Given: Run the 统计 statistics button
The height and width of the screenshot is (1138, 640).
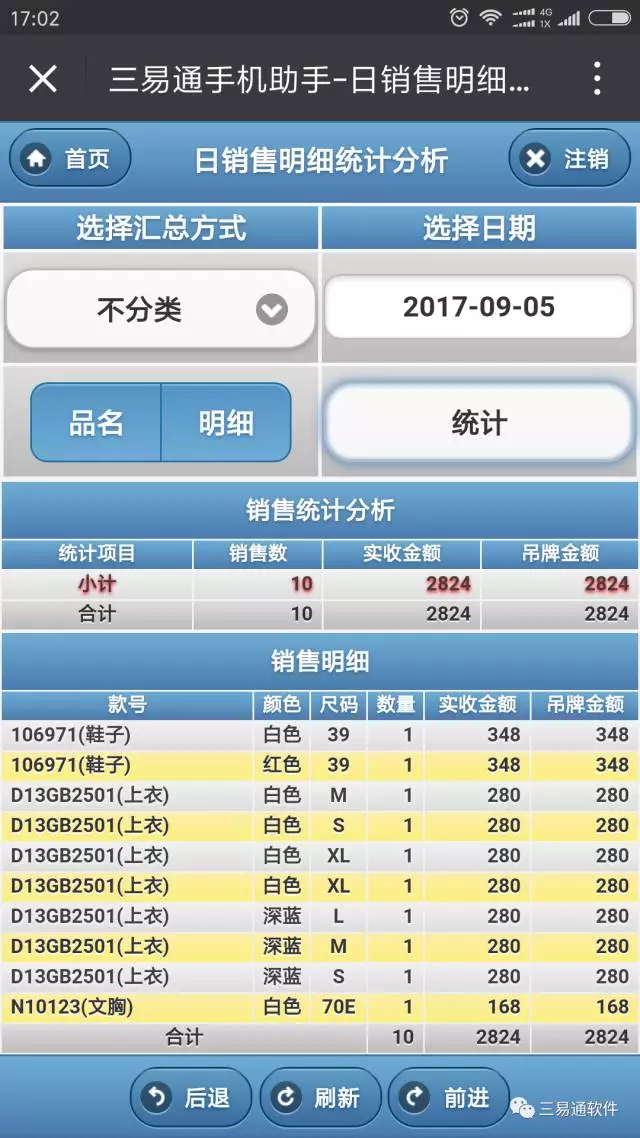Looking at the screenshot, I should point(479,422).
